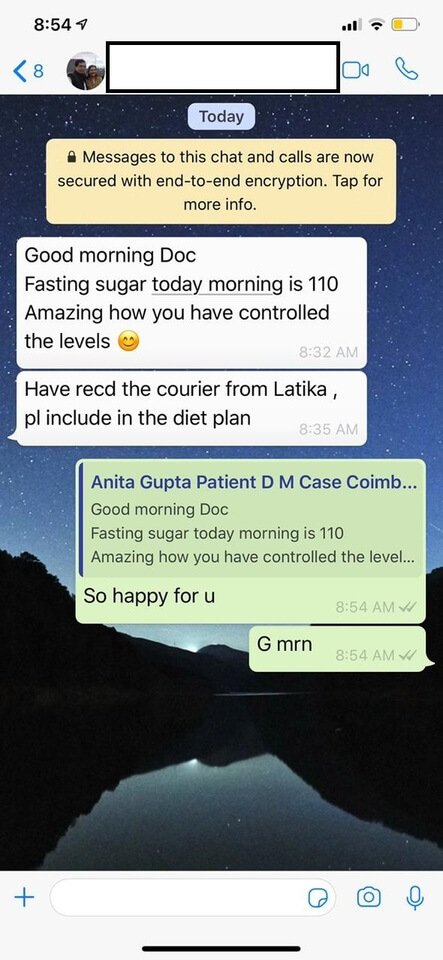Tap the end-to-end encryption info banner
This screenshot has height=960, width=443.
[x=222, y=181]
